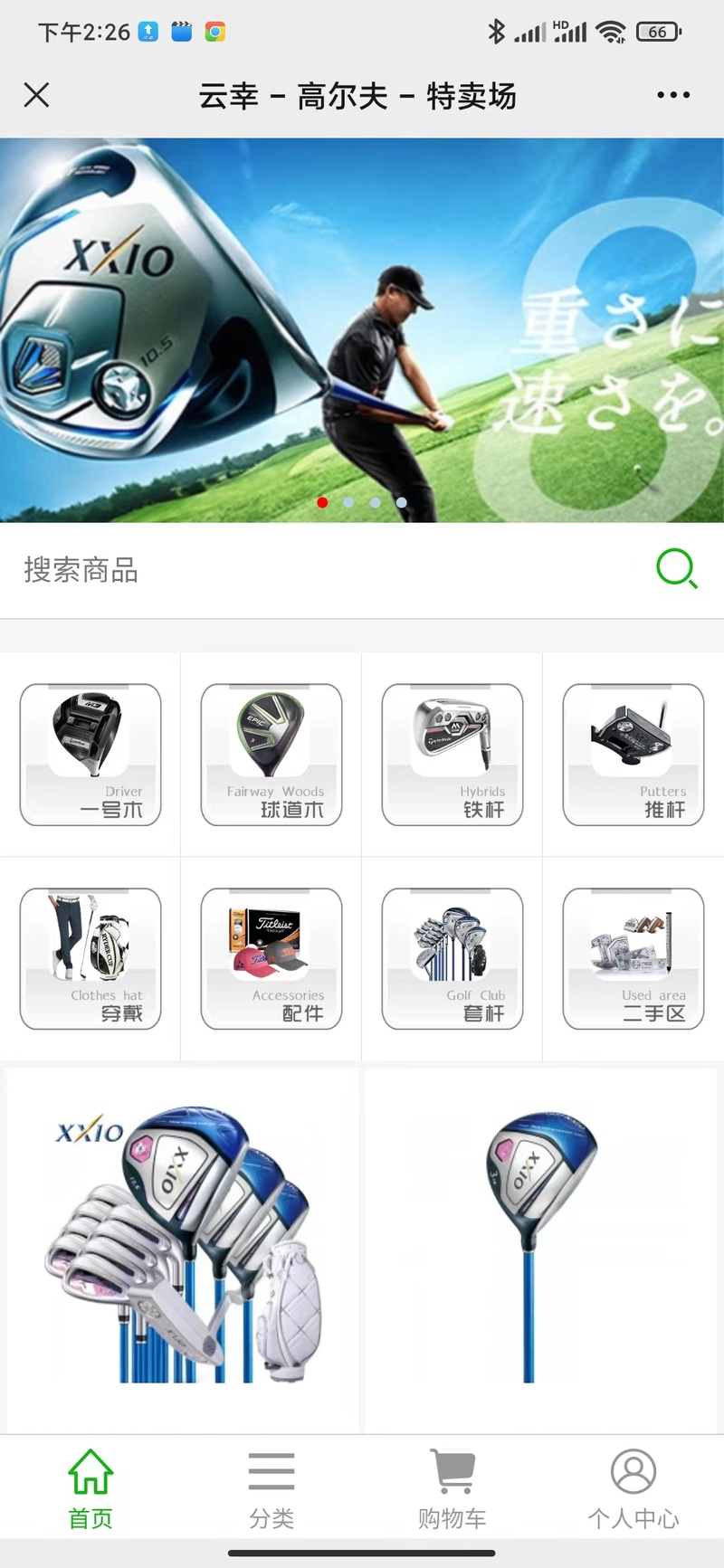The image size is (724, 1568).
Task: Visit the 二手区 Used area
Action: [633, 959]
